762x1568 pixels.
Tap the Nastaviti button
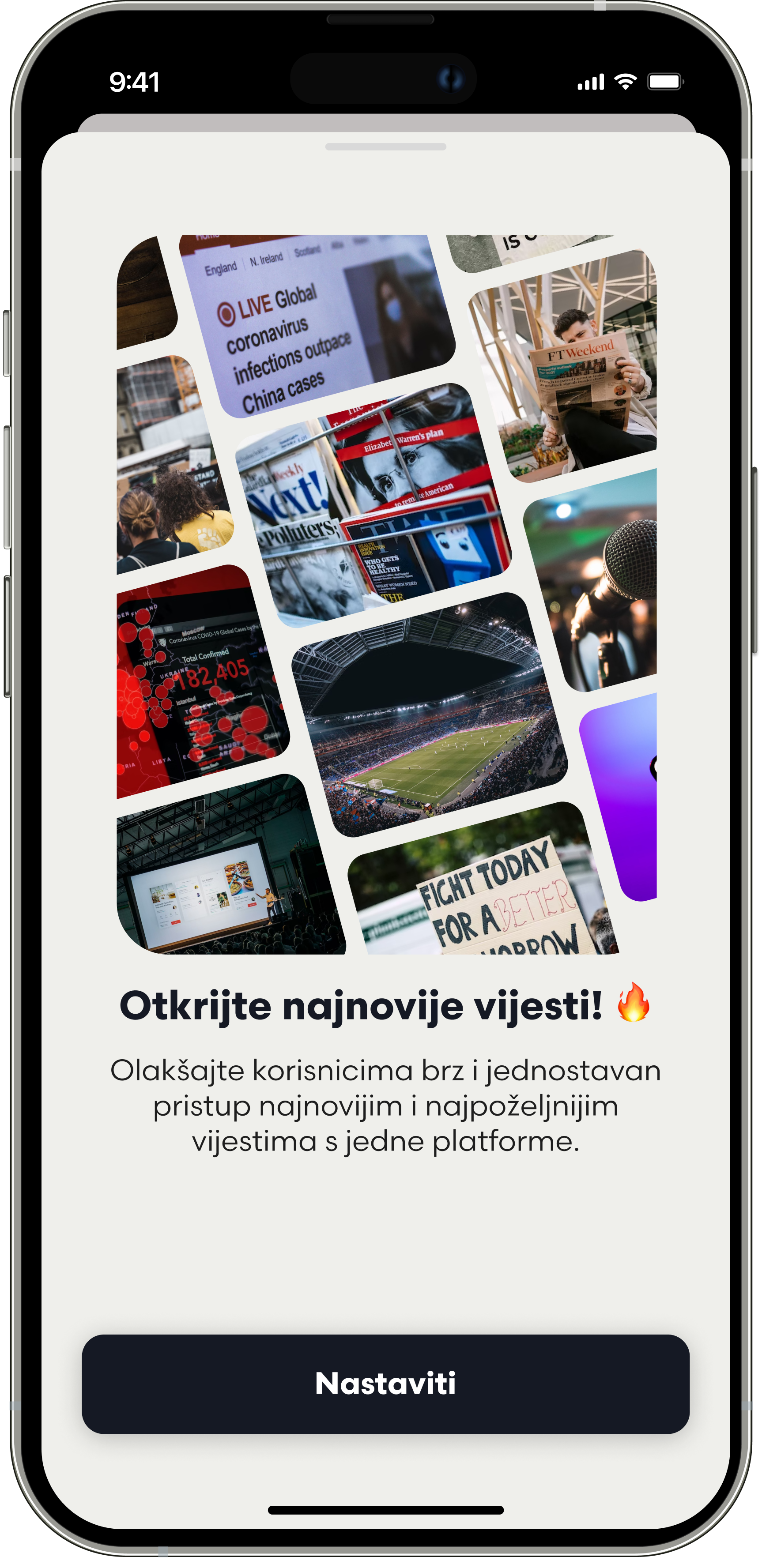click(385, 1384)
